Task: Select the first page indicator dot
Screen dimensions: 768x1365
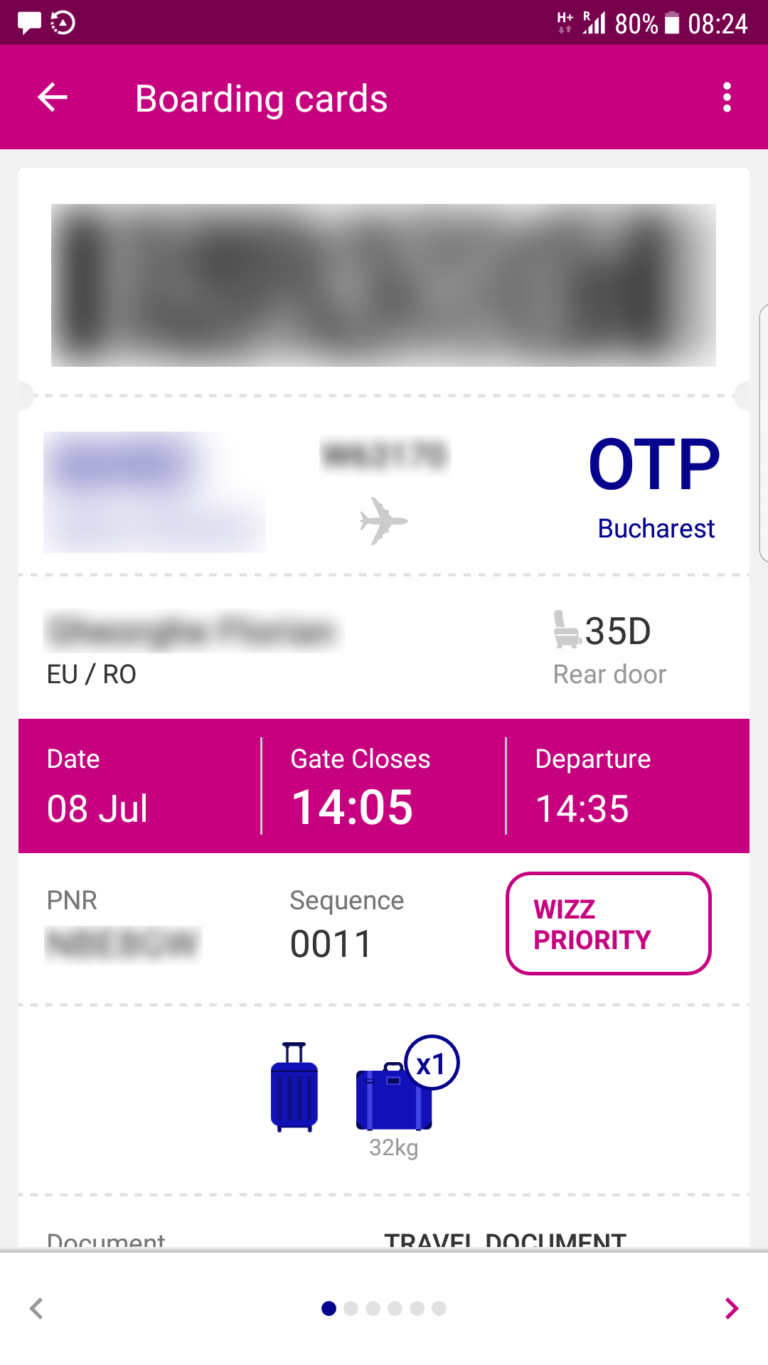Action: 328,1308
